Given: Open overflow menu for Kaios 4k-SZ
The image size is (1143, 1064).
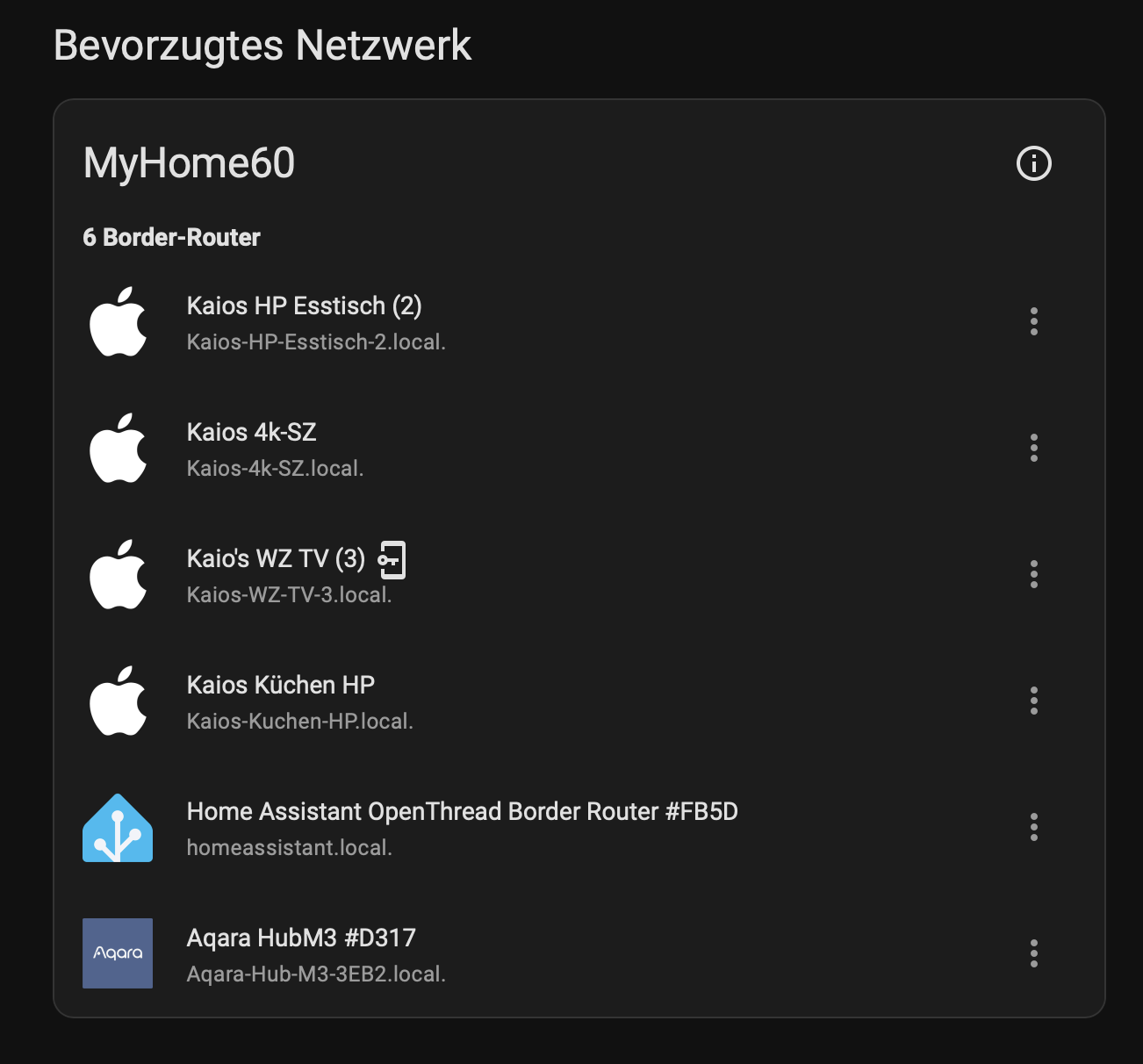Looking at the screenshot, I should pyautogui.click(x=1033, y=448).
